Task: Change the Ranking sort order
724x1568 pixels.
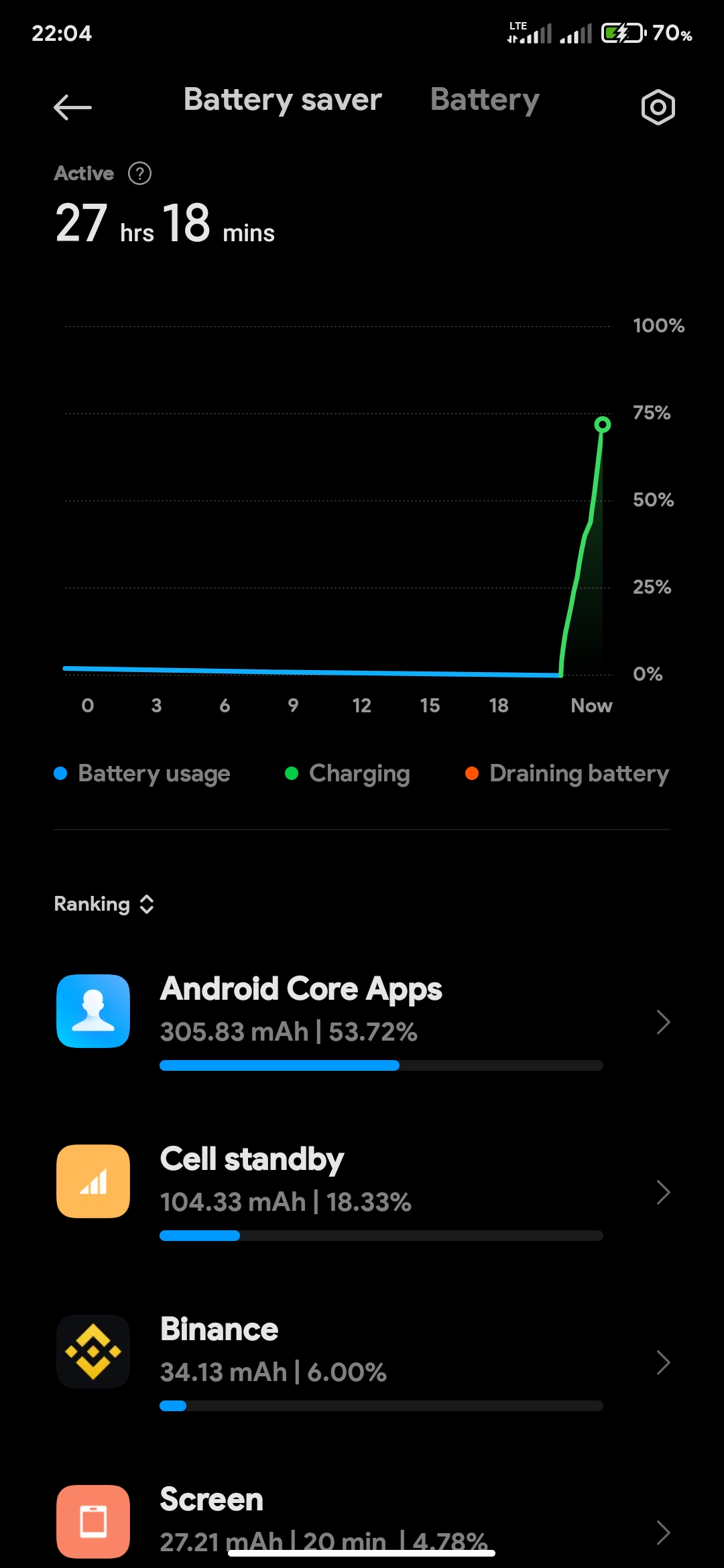Action: click(x=105, y=904)
